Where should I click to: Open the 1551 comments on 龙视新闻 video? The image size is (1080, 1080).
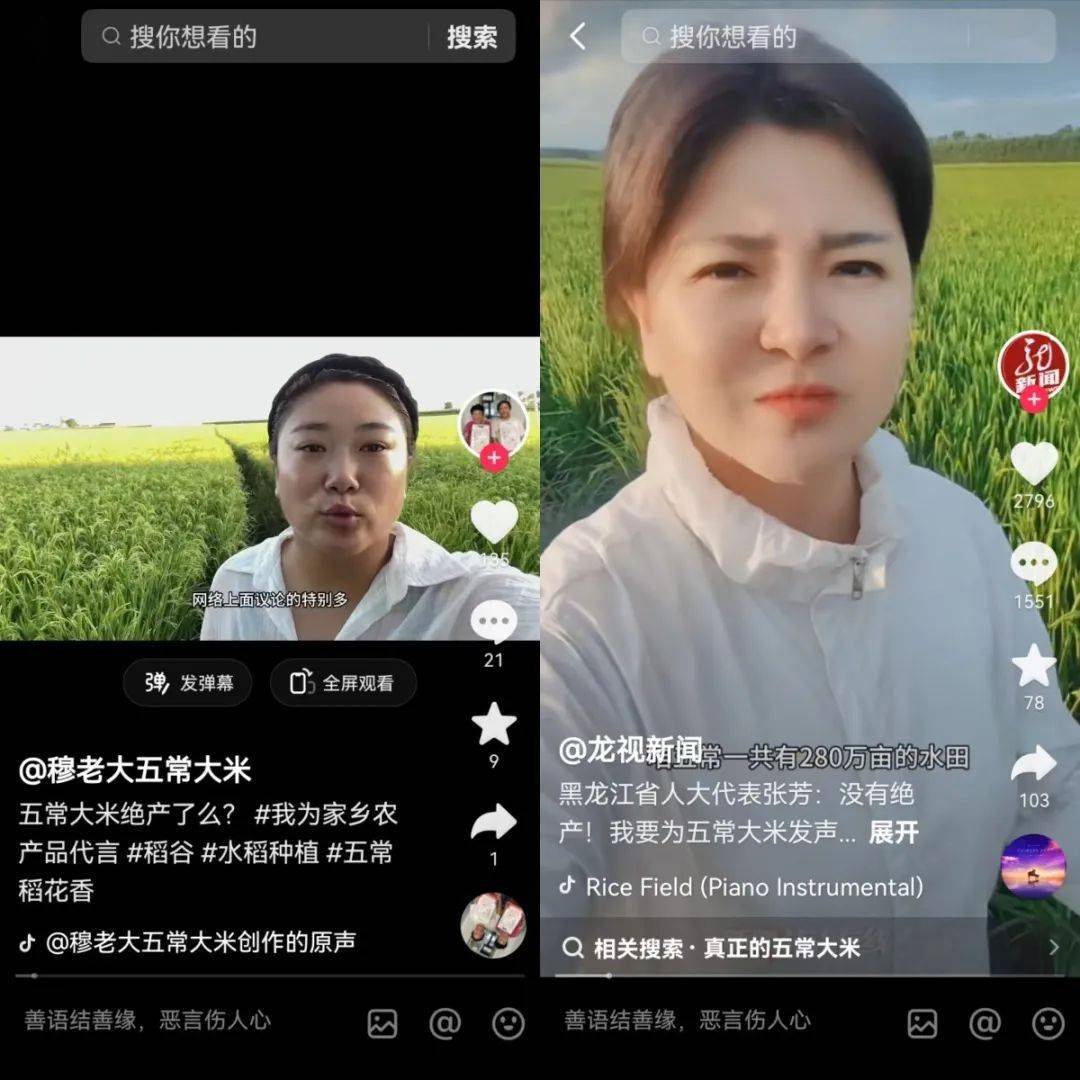tap(1034, 564)
